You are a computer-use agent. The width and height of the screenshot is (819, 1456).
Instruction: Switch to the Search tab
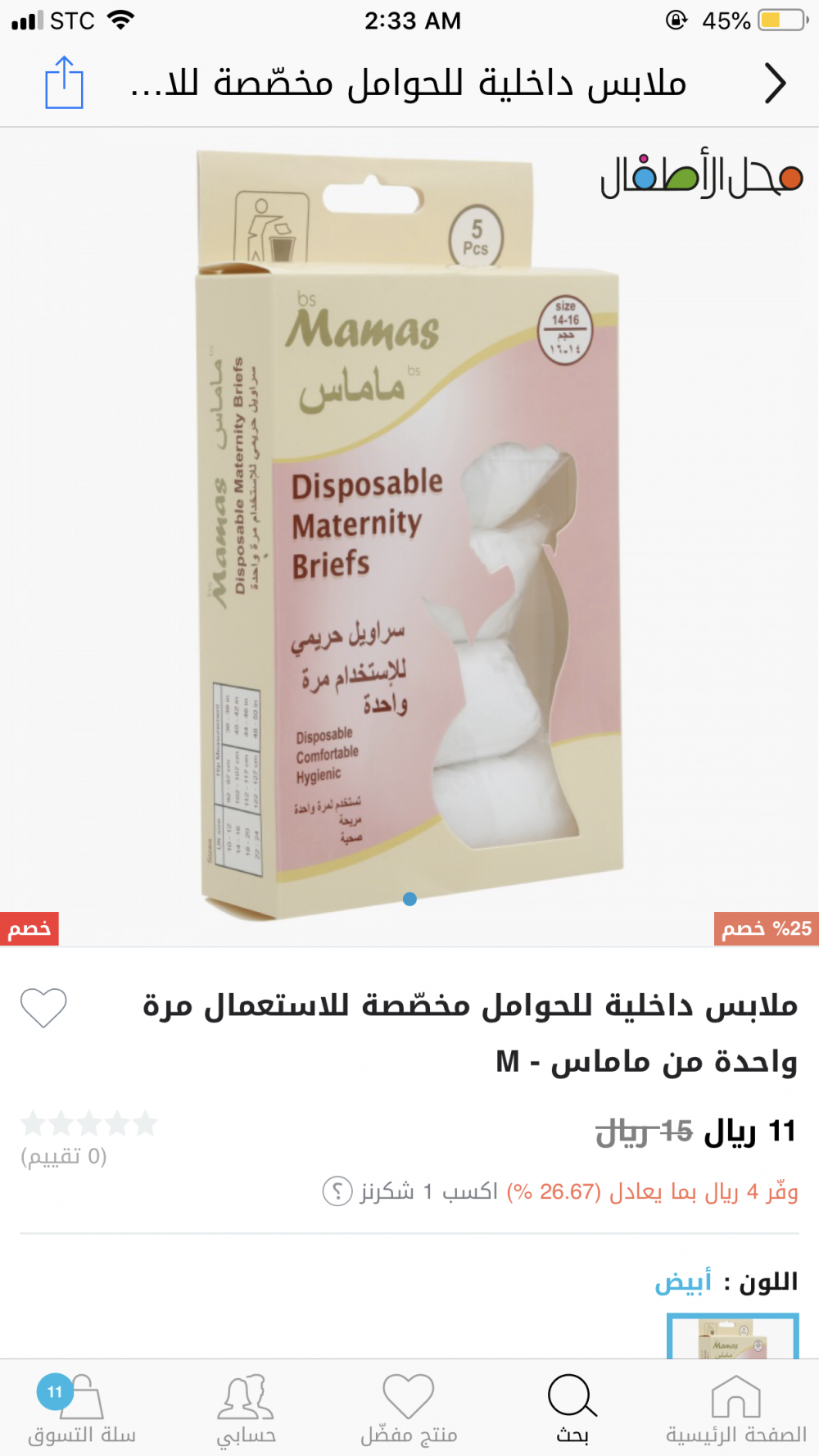point(572,1409)
